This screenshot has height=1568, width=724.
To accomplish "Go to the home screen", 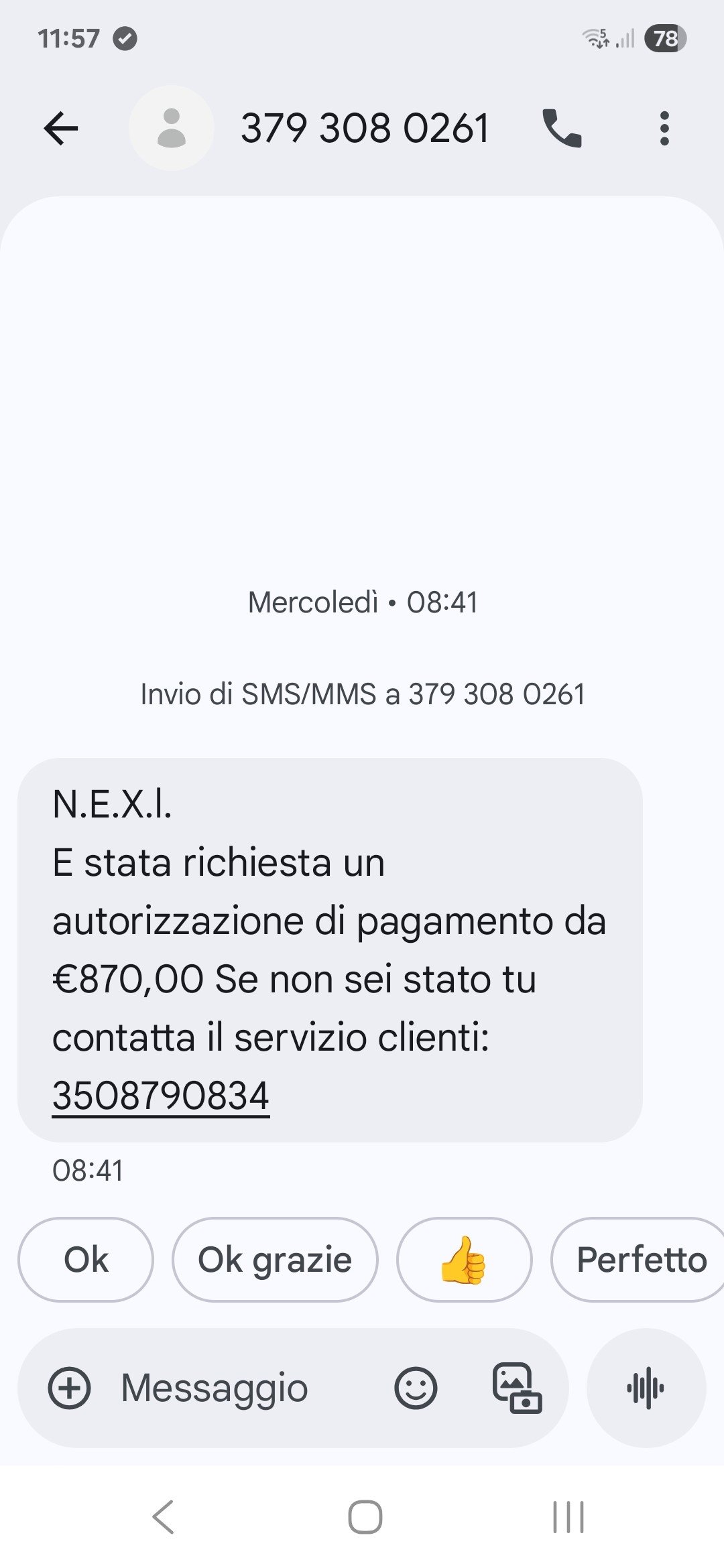I will [365, 1517].
